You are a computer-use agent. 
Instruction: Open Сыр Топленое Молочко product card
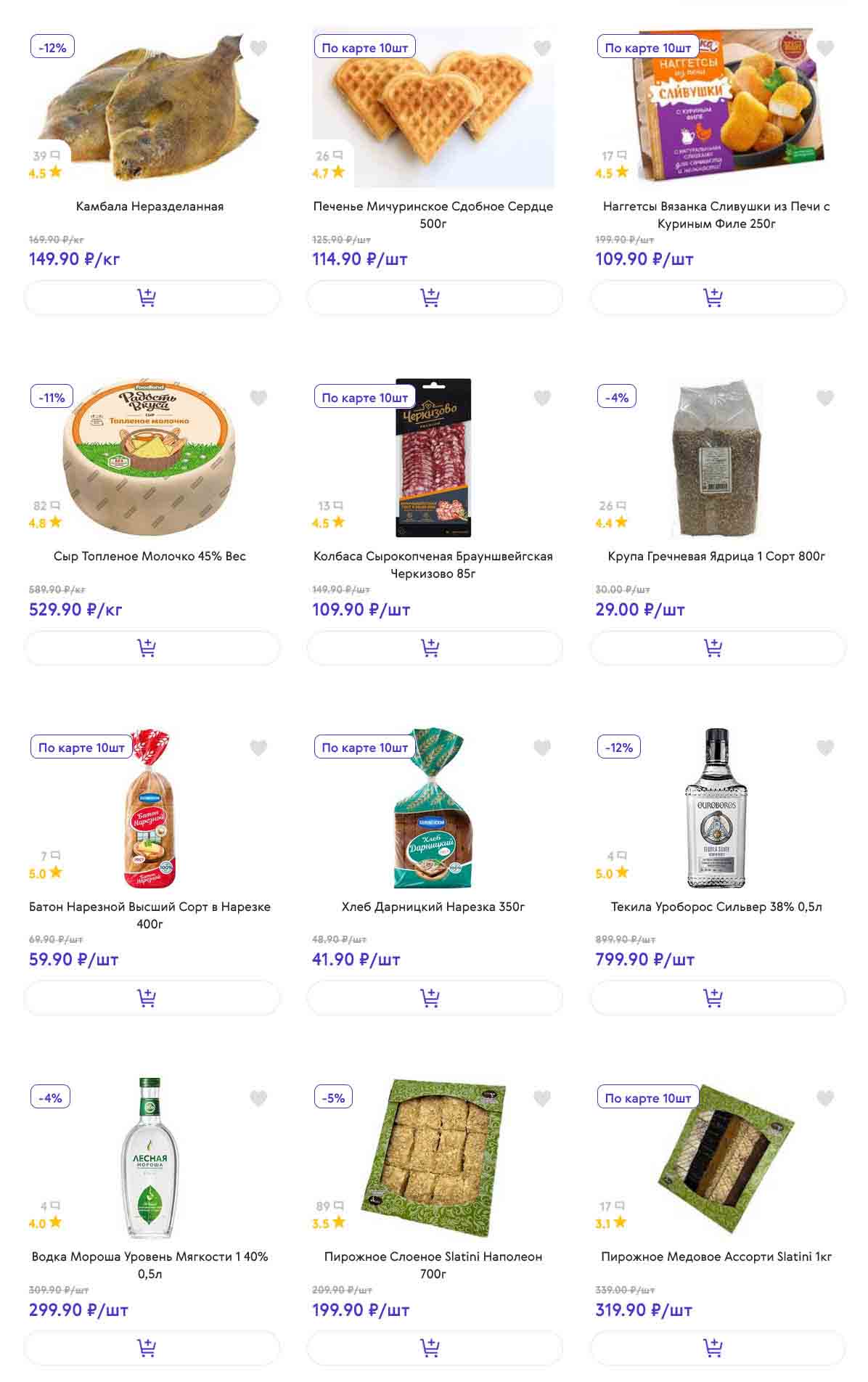click(x=150, y=556)
